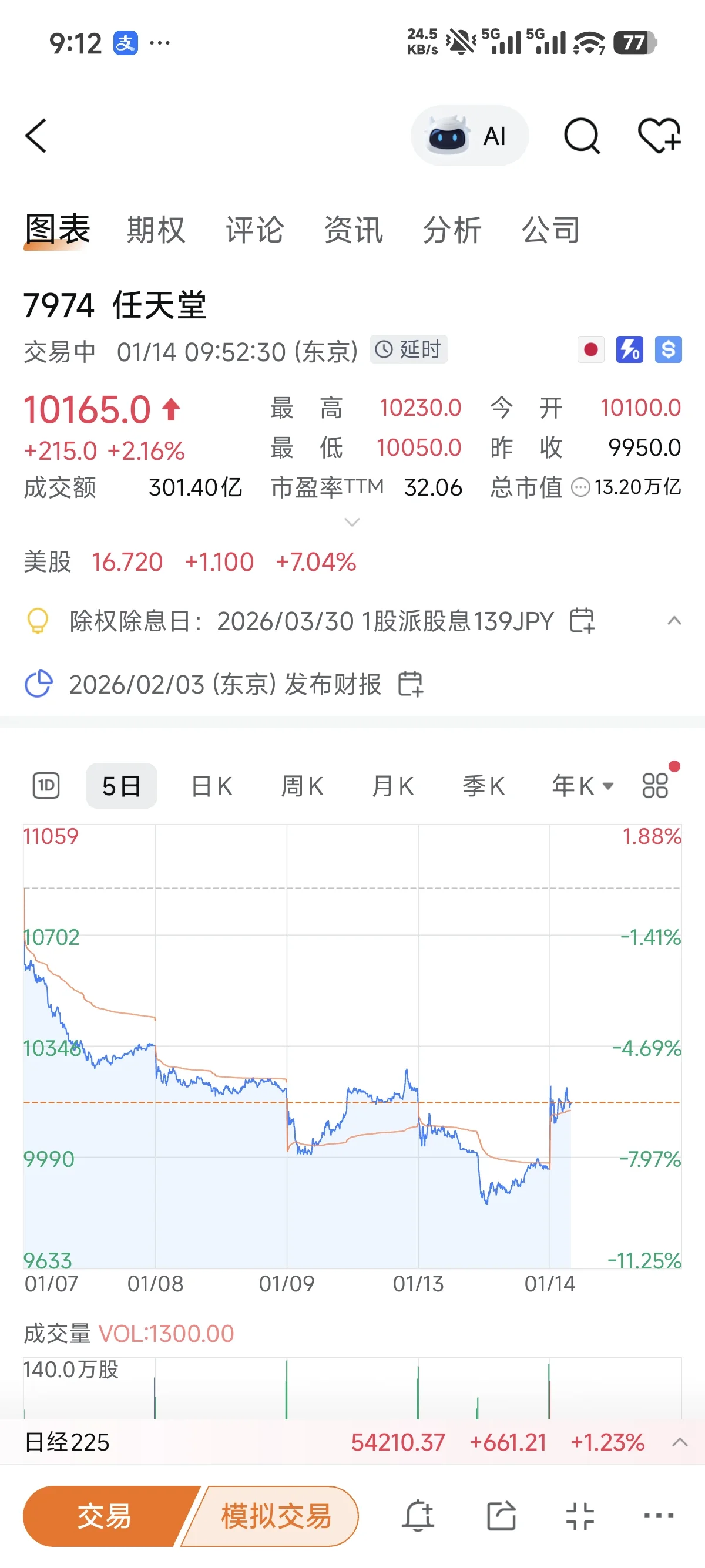This screenshot has width=705, height=1568.
Task: View the 分析 tab
Action: point(452,230)
